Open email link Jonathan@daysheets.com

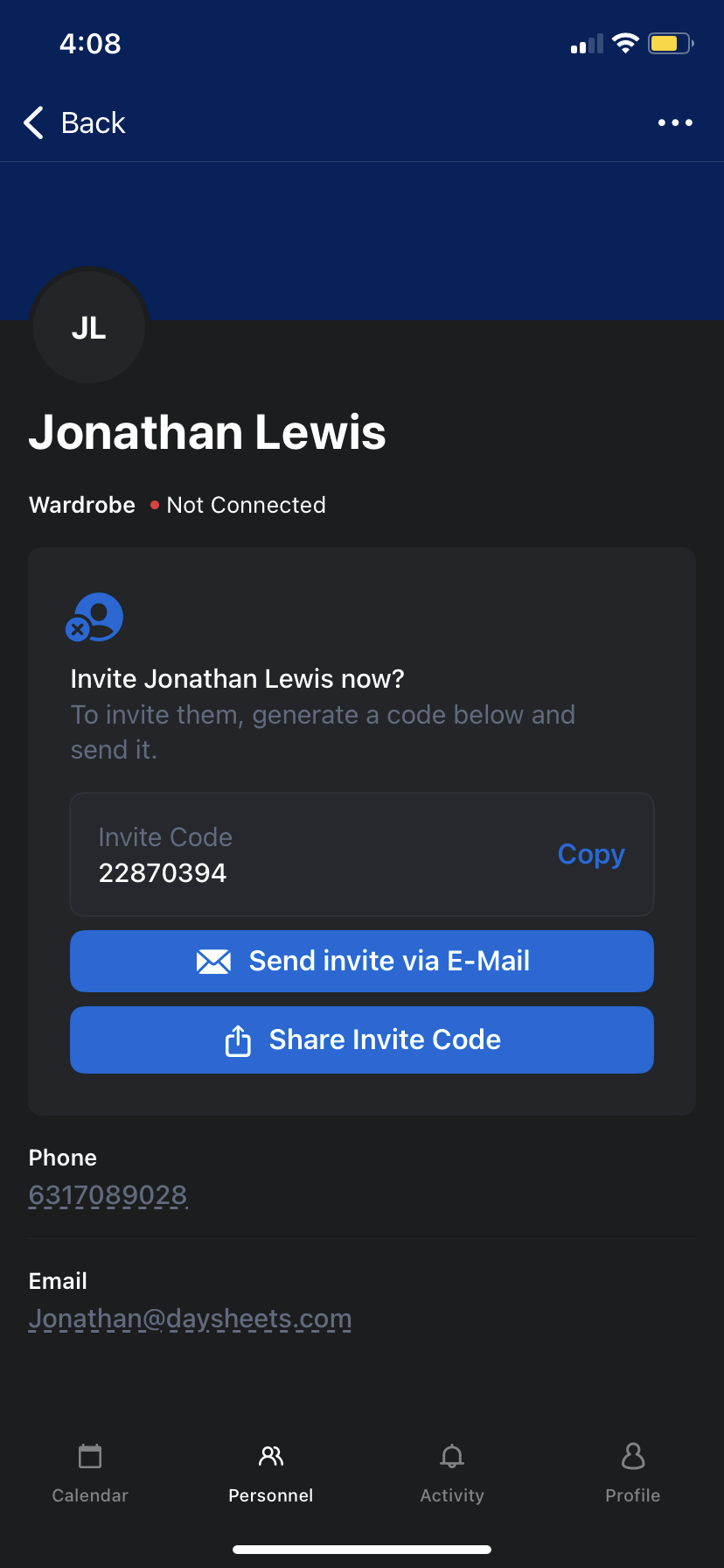click(x=190, y=1319)
